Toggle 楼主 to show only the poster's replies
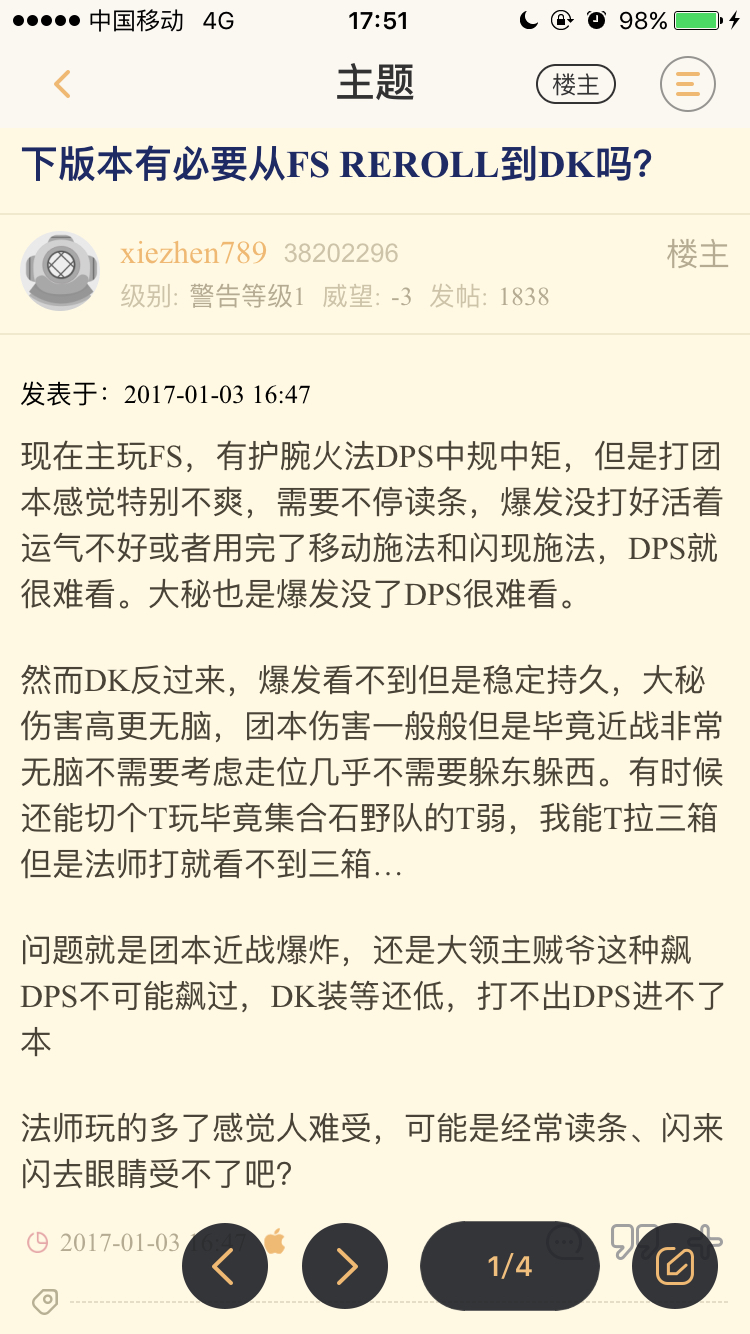Image resolution: width=750 pixels, height=1334 pixels. [575, 84]
